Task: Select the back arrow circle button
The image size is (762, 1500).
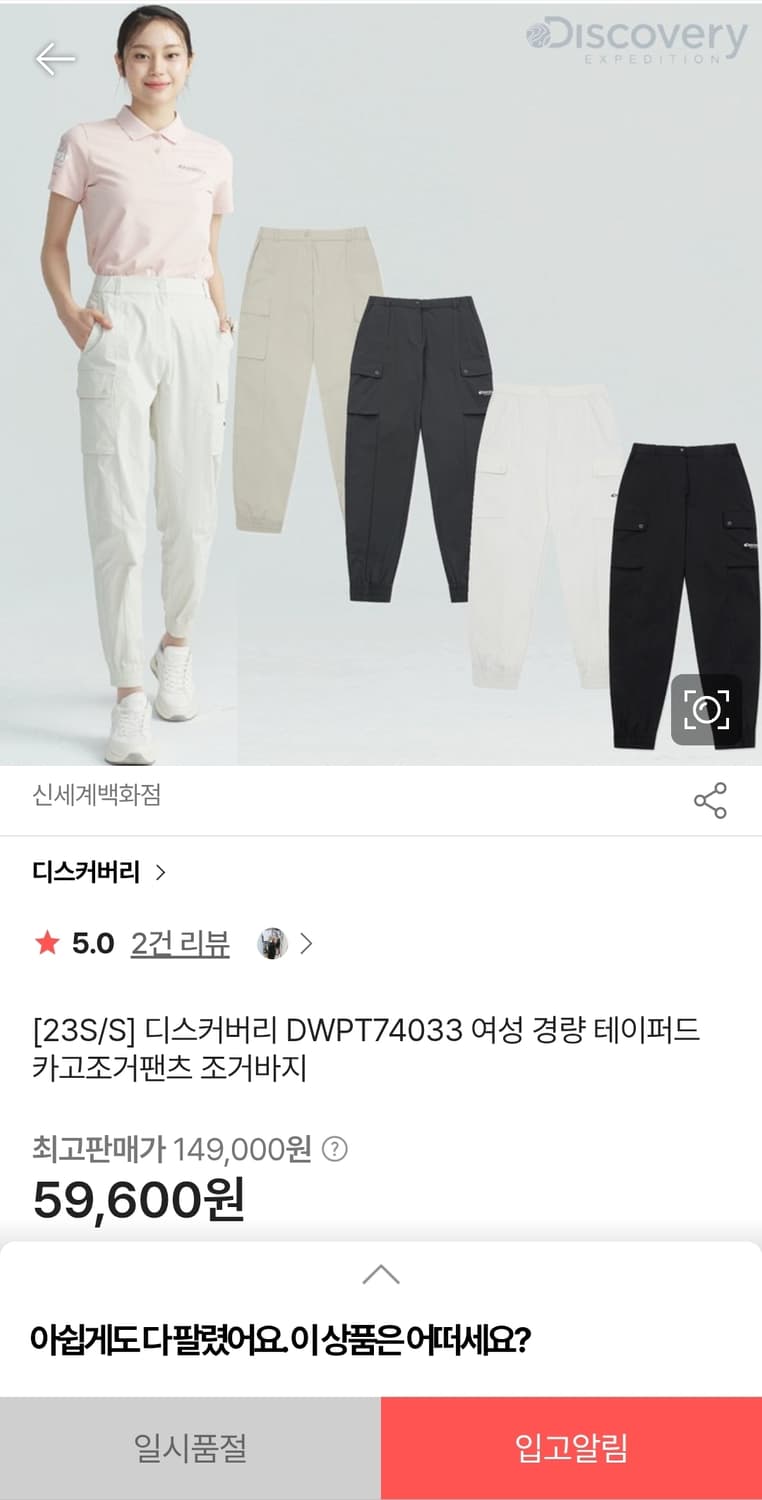Action: click(x=55, y=58)
